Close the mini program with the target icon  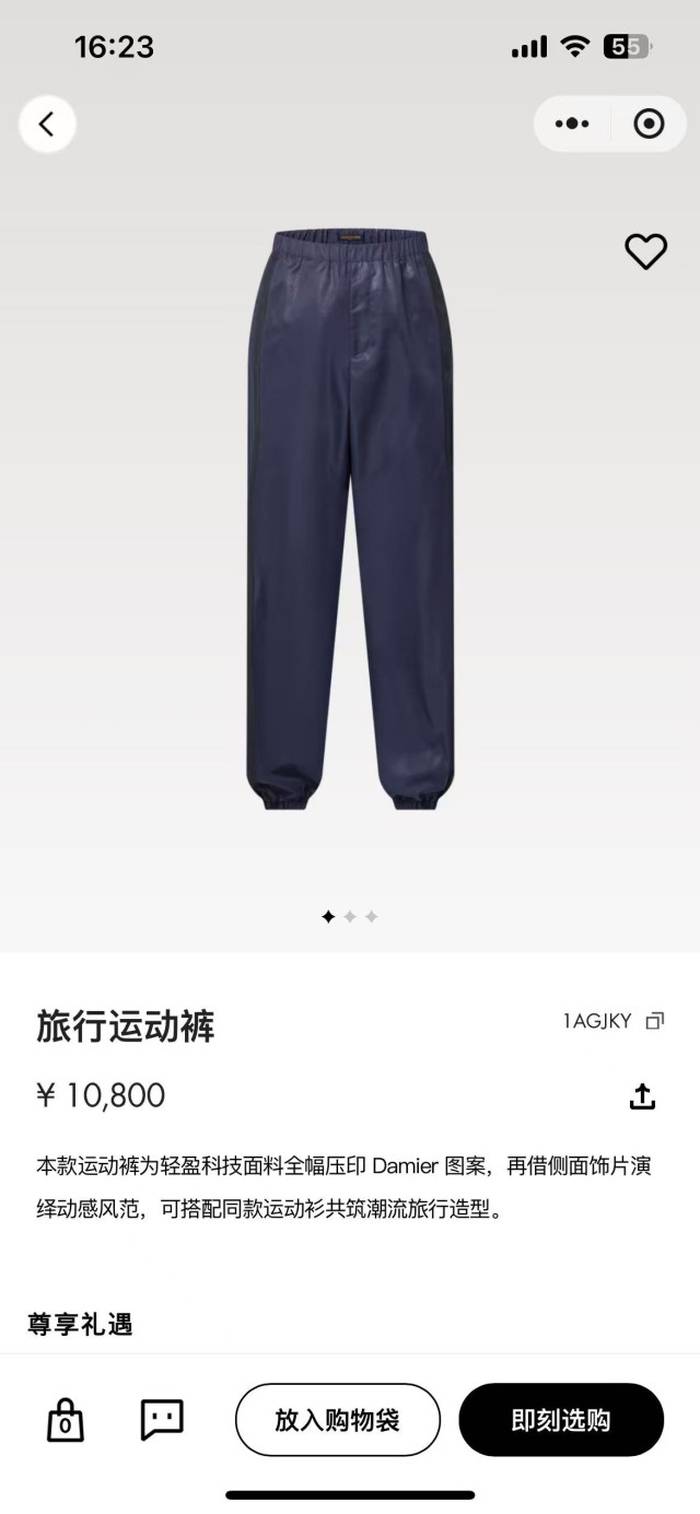[x=648, y=124]
